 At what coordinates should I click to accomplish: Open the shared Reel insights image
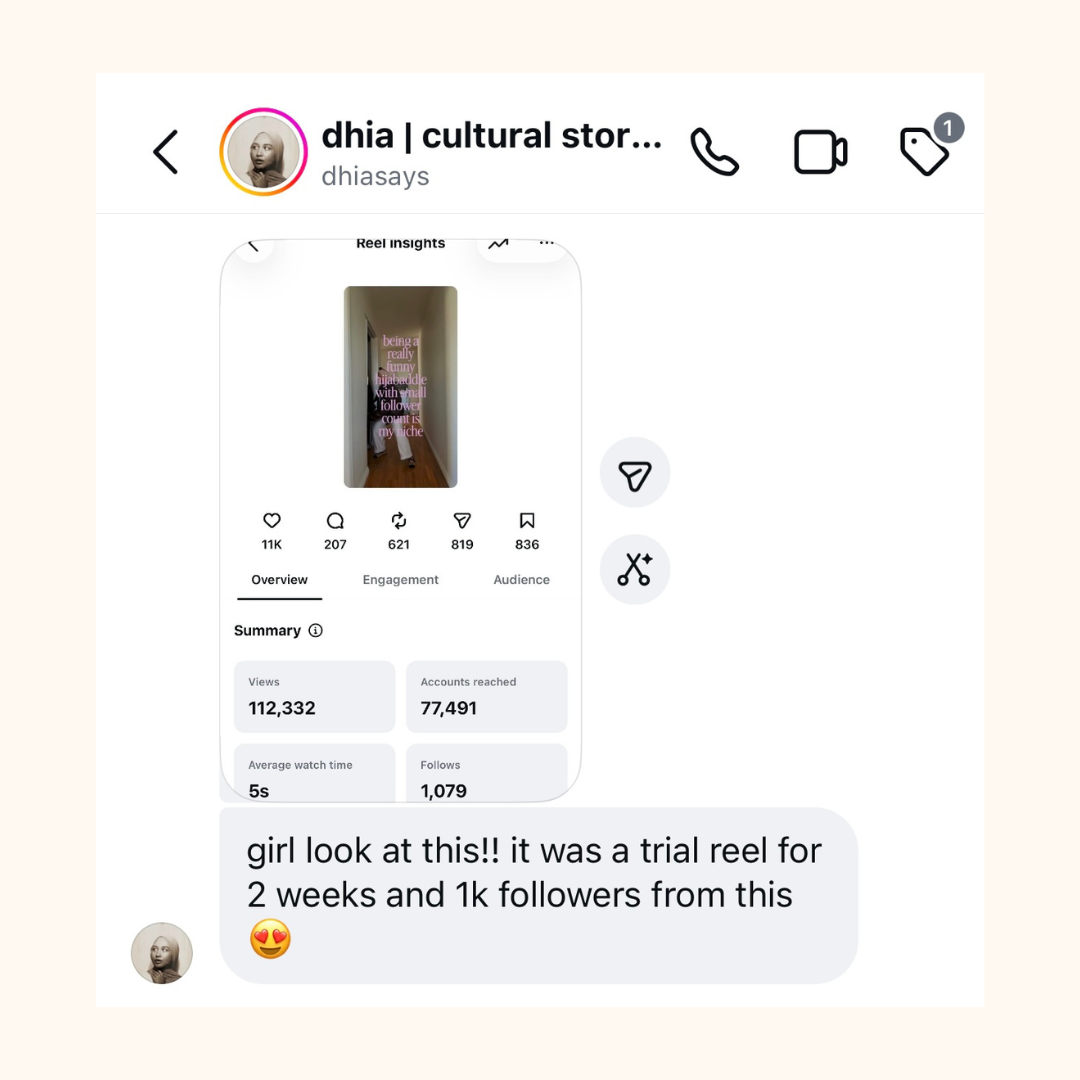[400, 521]
